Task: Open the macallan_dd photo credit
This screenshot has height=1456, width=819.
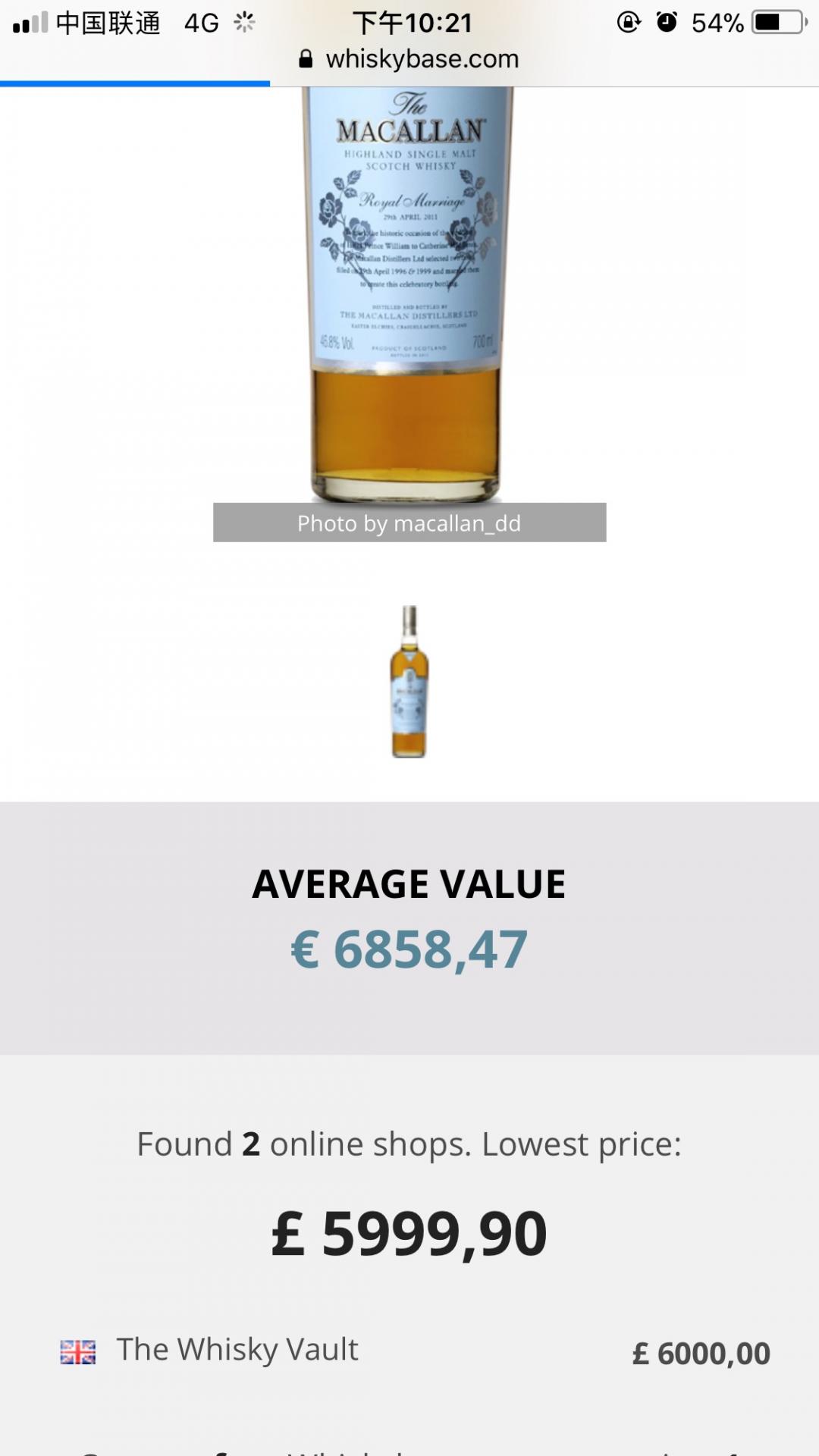Action: tap(409, 522)
